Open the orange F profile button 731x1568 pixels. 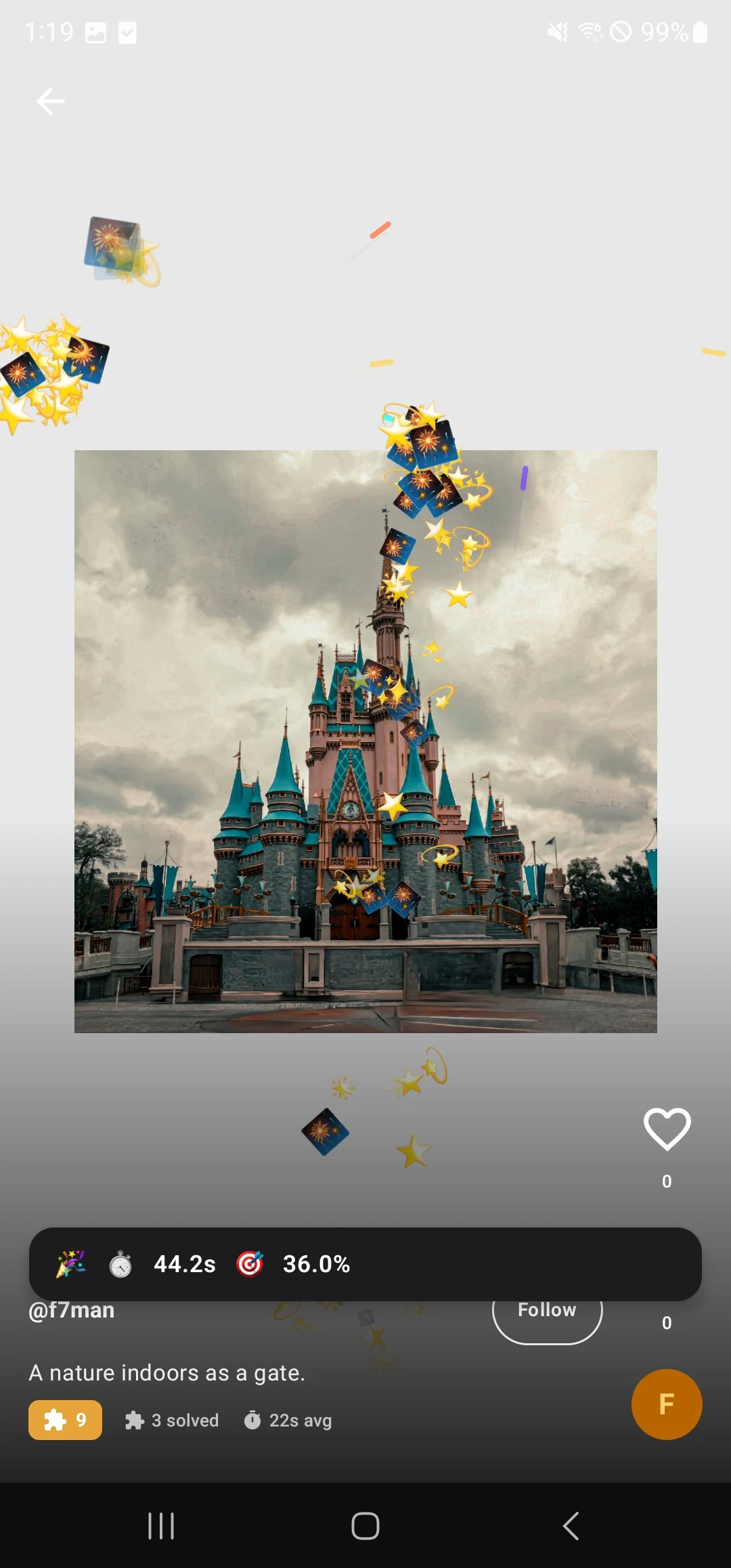tap(667, 1404)
